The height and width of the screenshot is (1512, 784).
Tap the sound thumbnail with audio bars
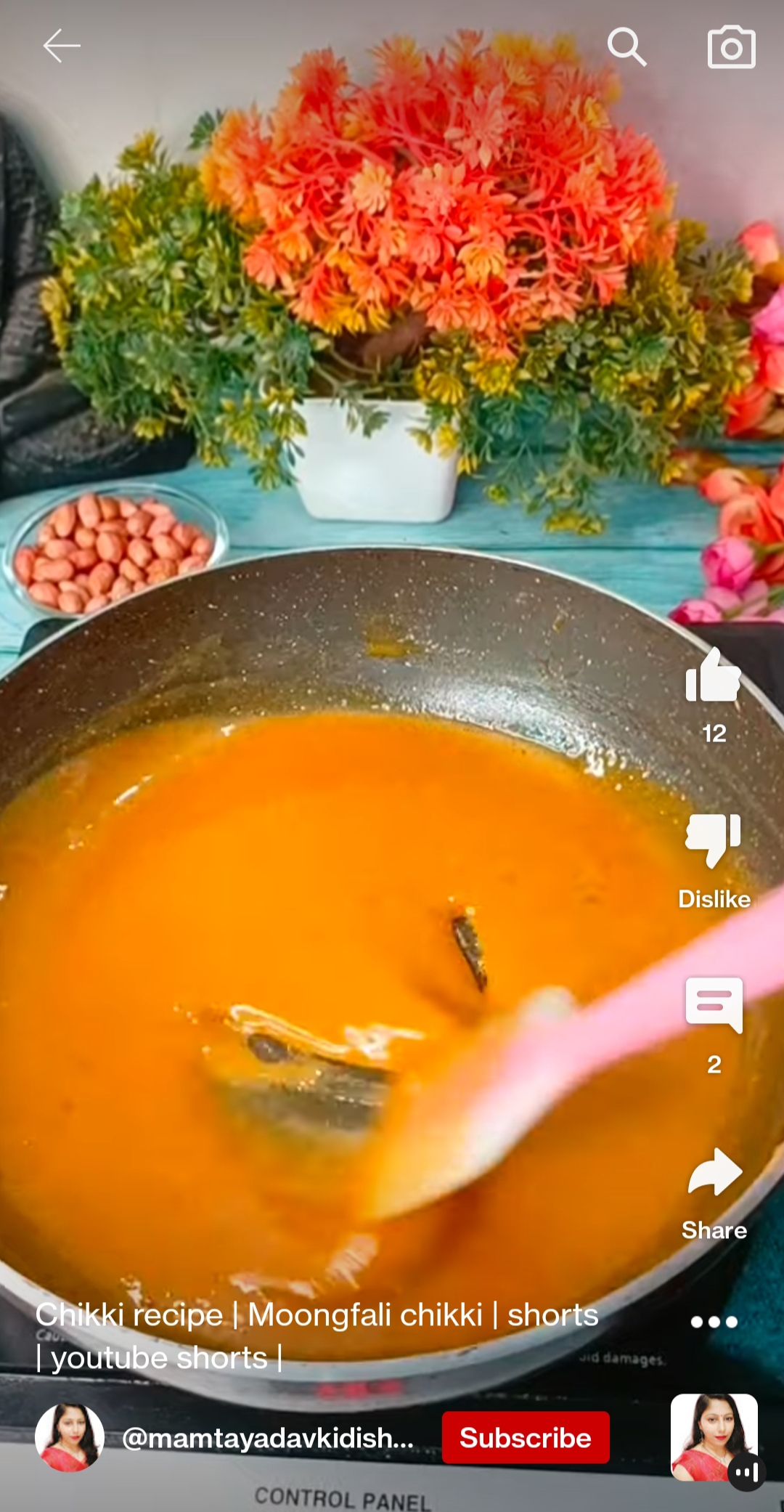click(x=714, y=1438)
